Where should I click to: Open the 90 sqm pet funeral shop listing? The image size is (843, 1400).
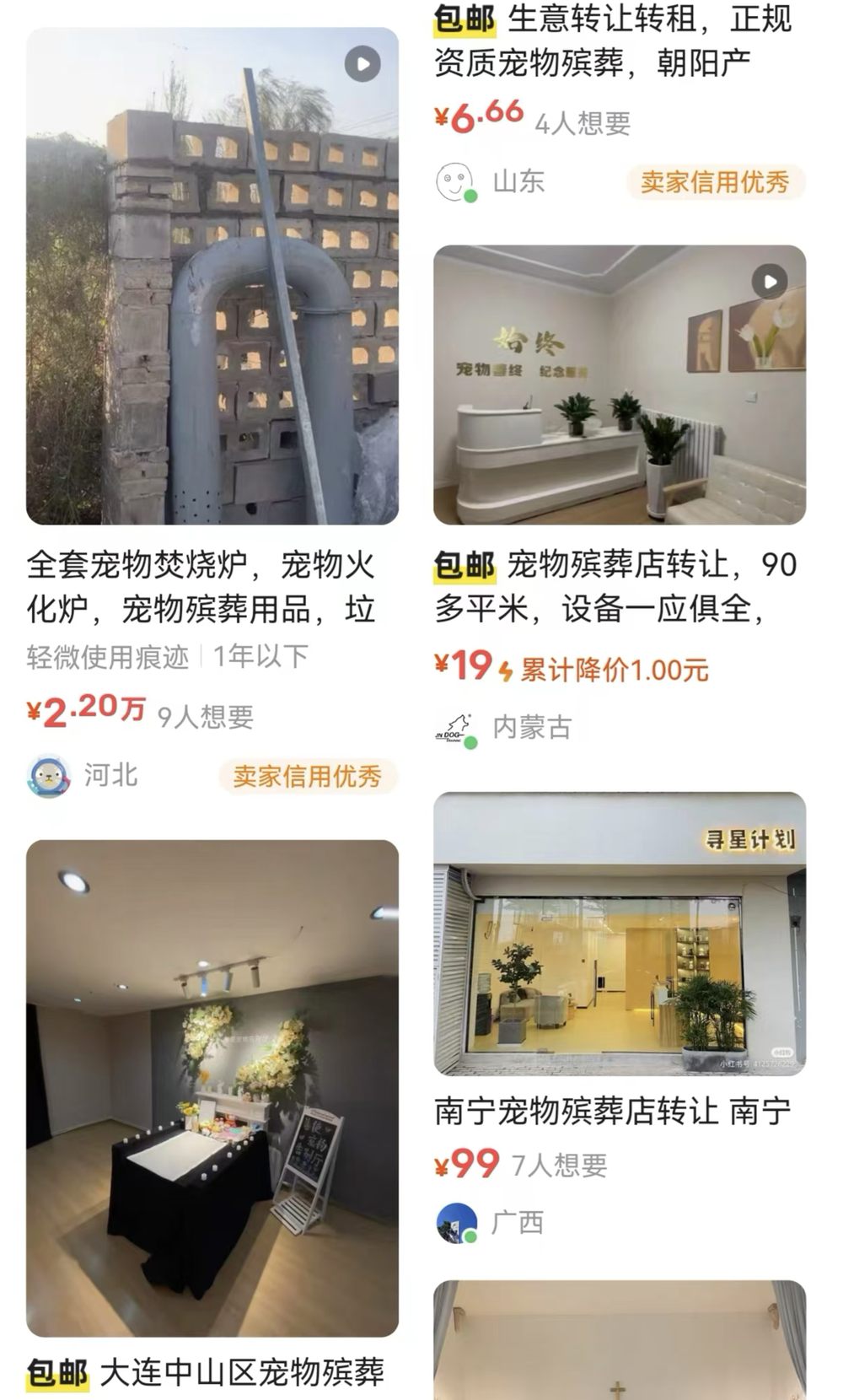620,385
